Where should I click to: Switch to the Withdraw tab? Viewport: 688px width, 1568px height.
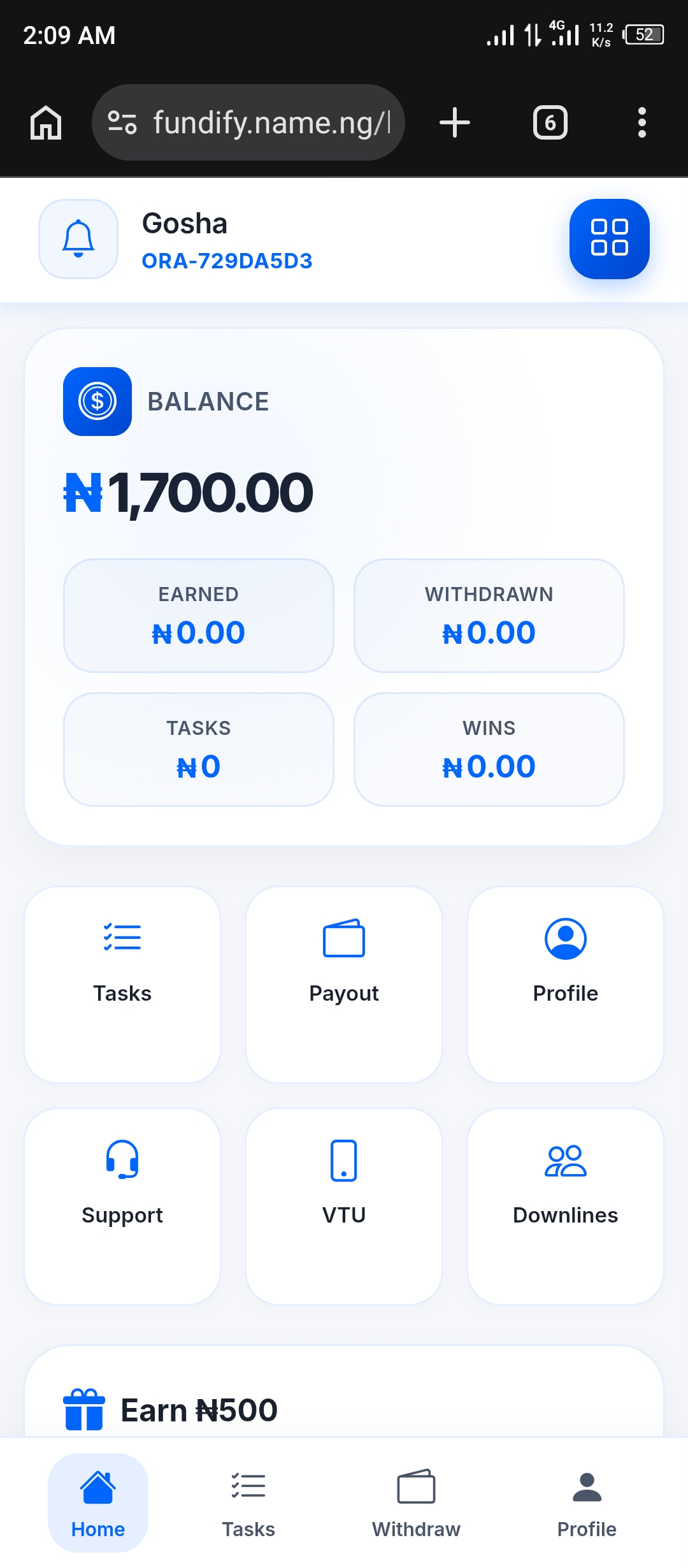[x=416, y=1502]
